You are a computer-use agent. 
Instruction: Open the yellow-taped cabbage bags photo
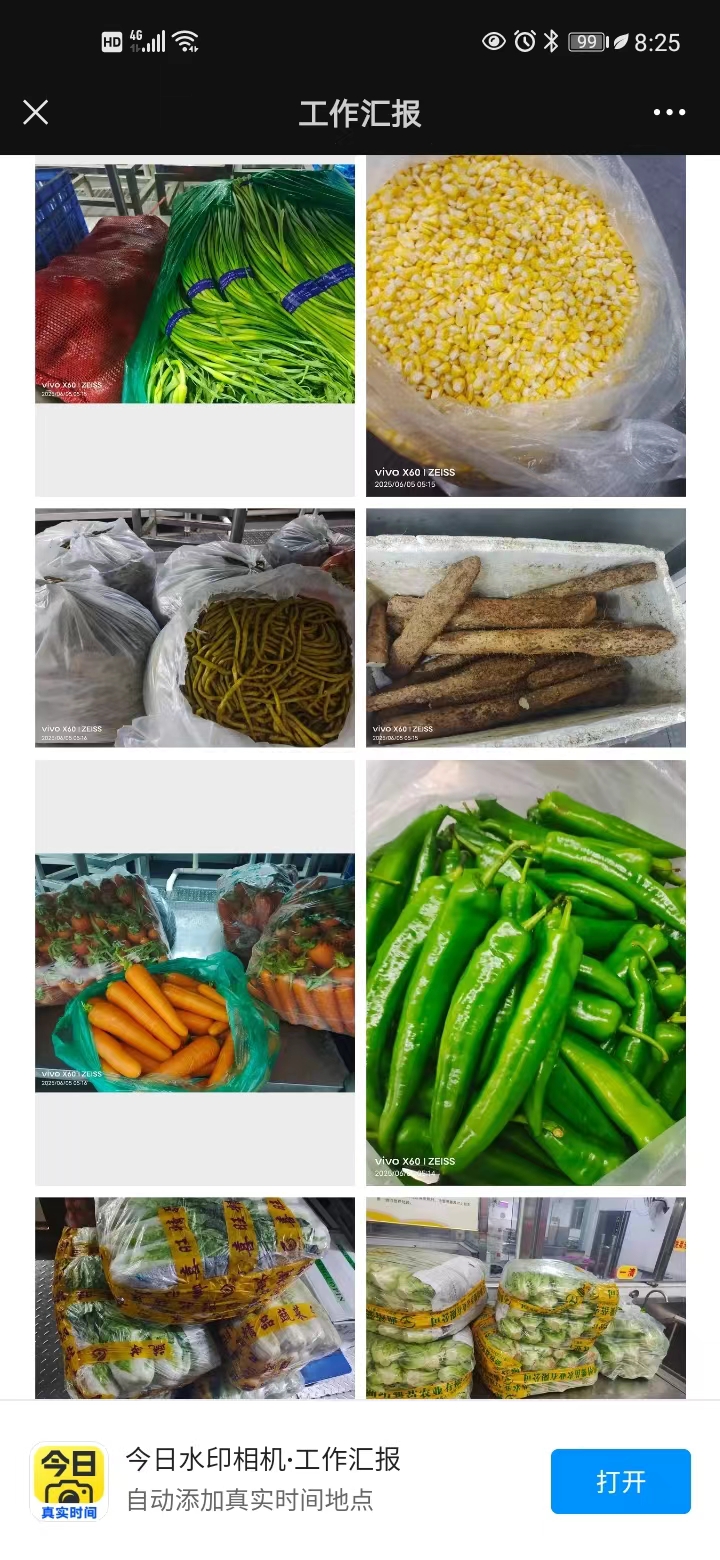pos(195,1297)
